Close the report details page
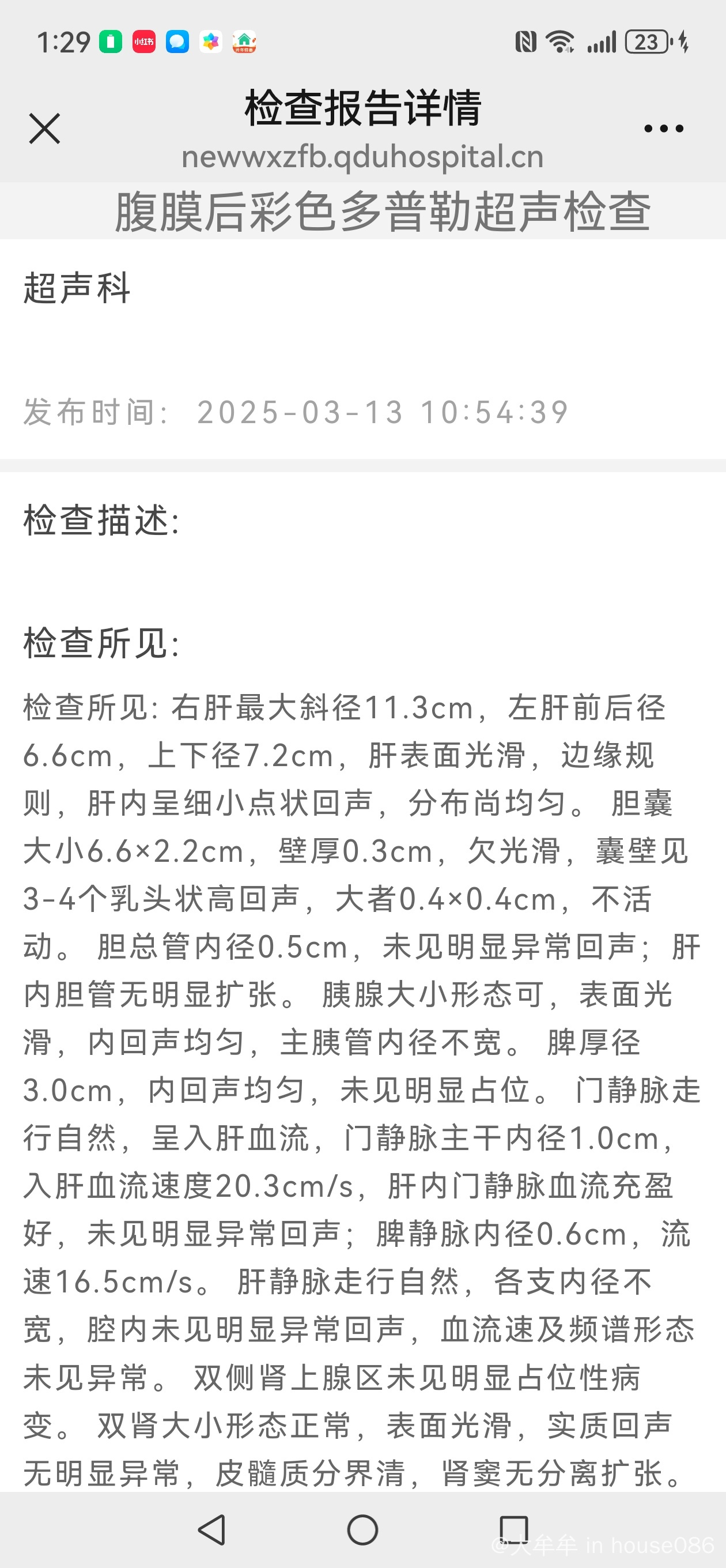Screen dimensions: 726x1568 (44, 129)
